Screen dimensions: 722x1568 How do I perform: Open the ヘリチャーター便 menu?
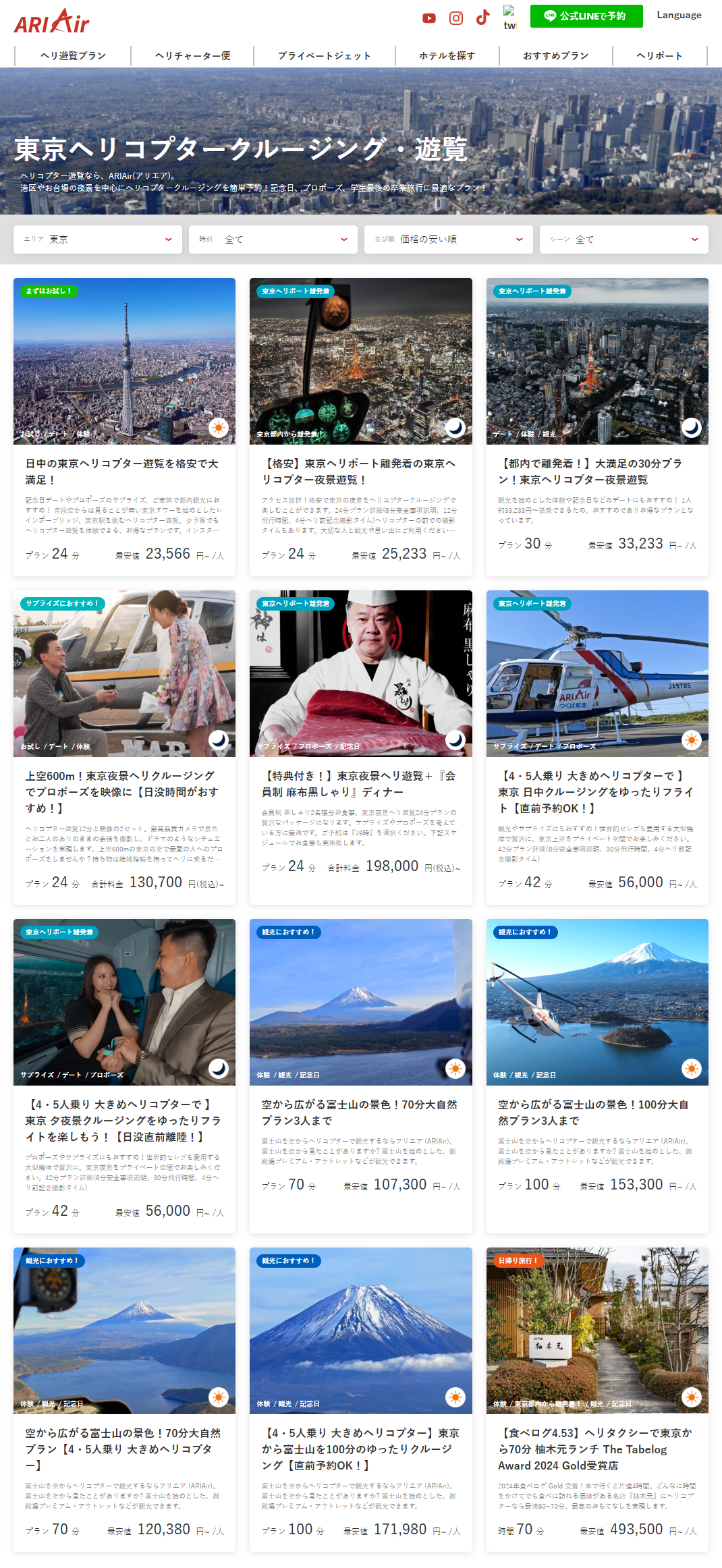tap(192, 56)
